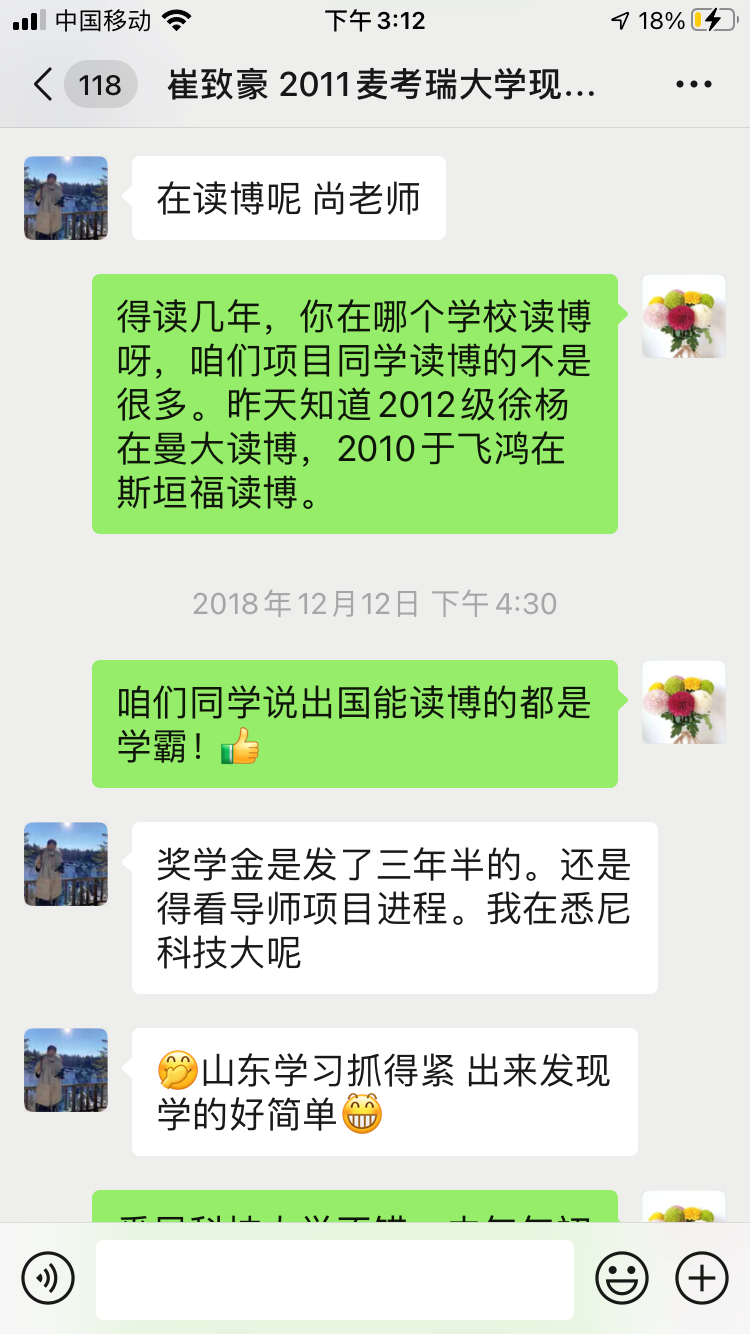Screen dimensions: 750x1334
Task: Go back to the chat list
Action: click(42, 85)
